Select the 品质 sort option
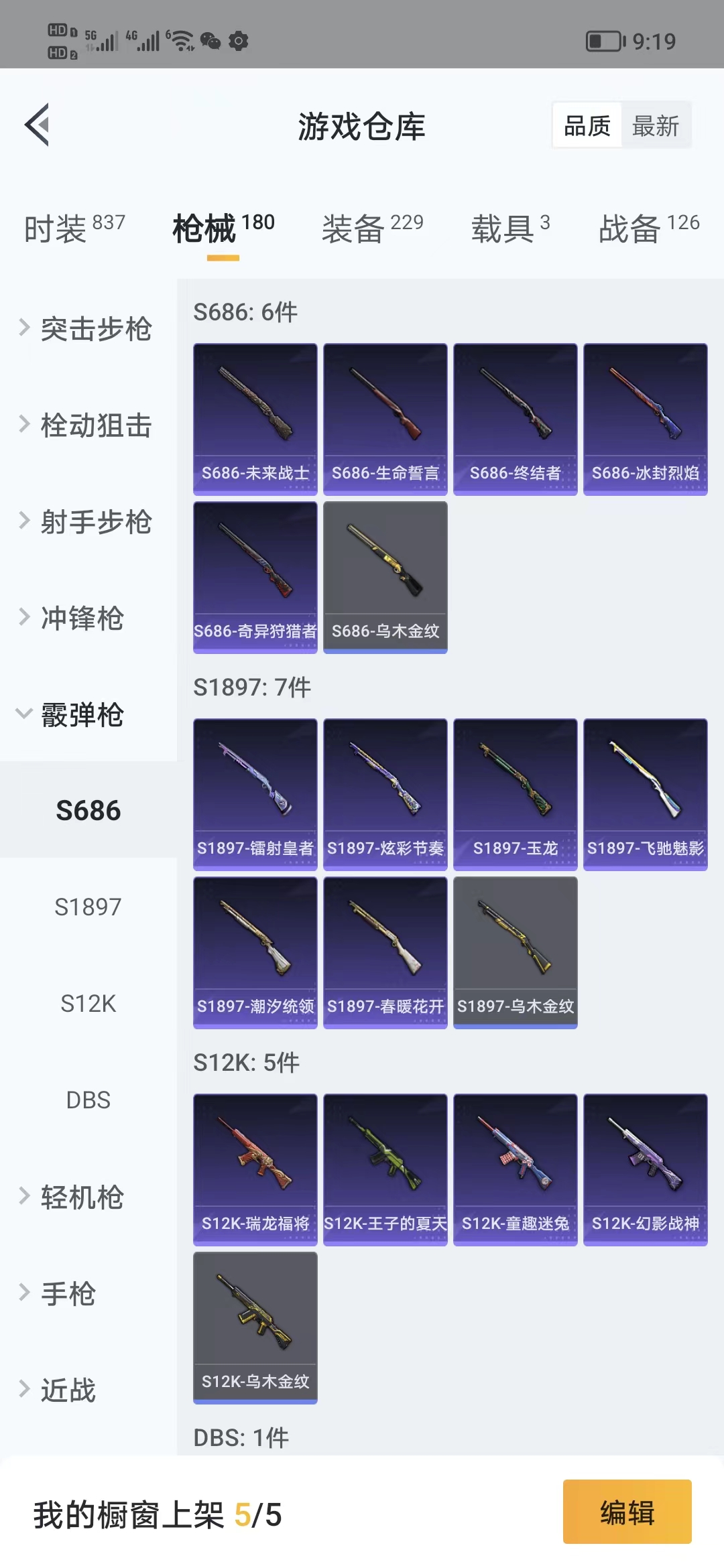 587,125
